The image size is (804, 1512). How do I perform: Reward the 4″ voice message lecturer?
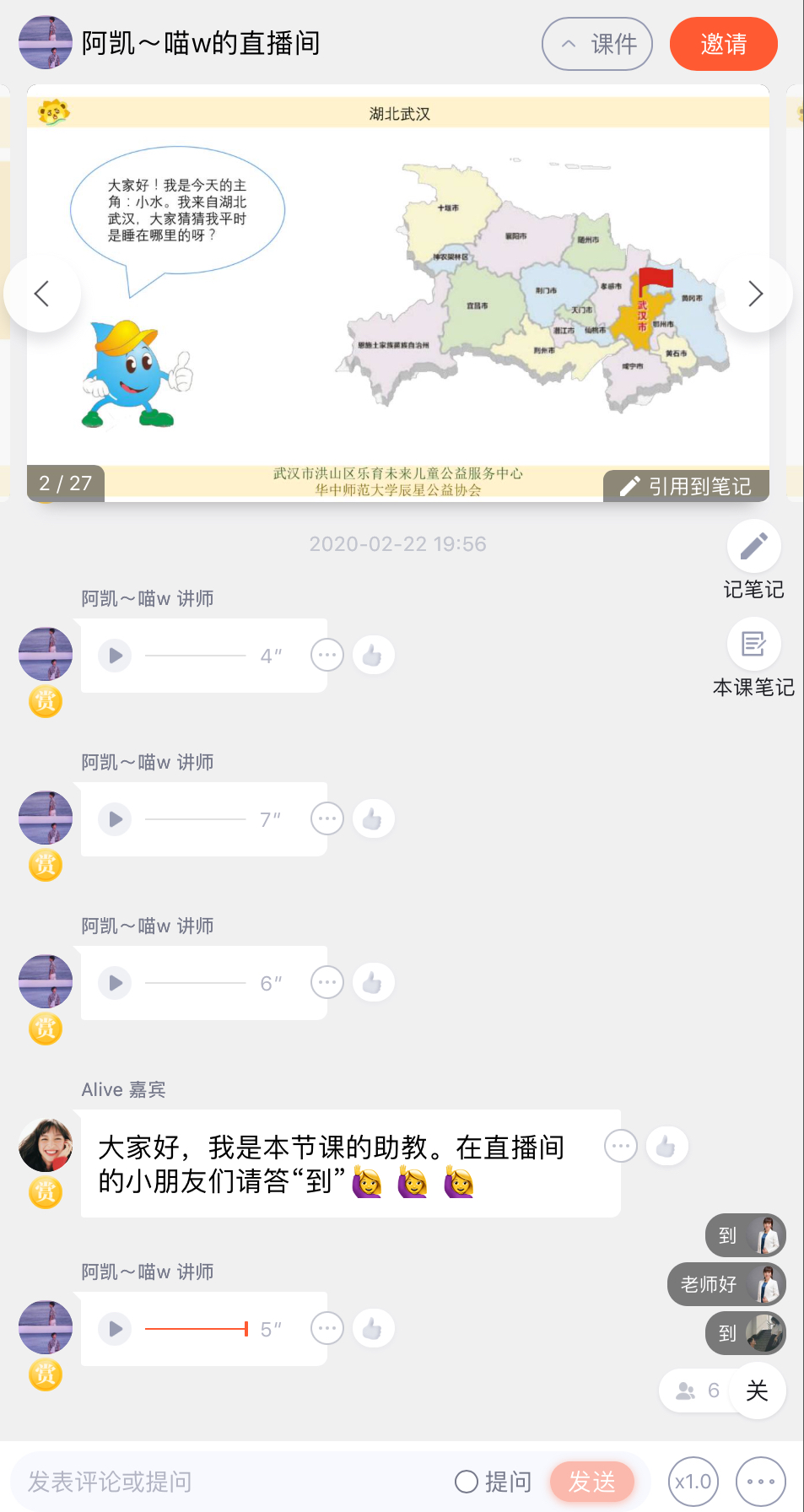tap(46, 701)
